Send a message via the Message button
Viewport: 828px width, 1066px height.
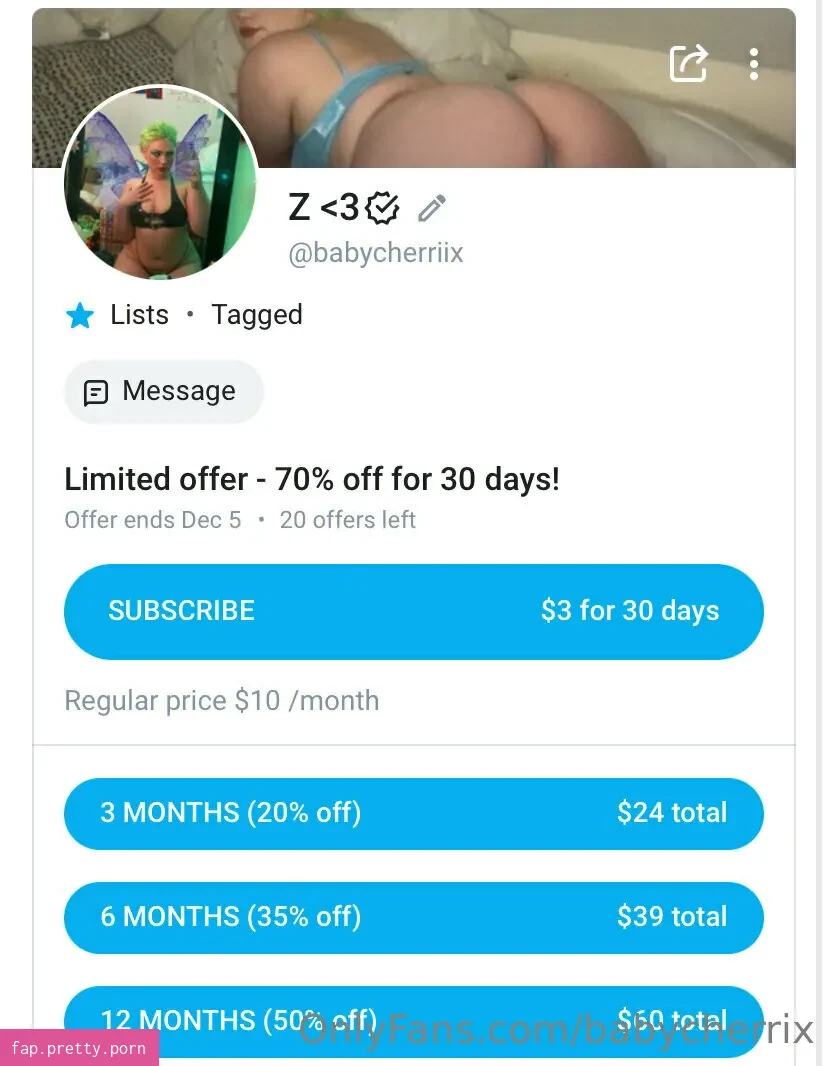[x=164, y=391]
